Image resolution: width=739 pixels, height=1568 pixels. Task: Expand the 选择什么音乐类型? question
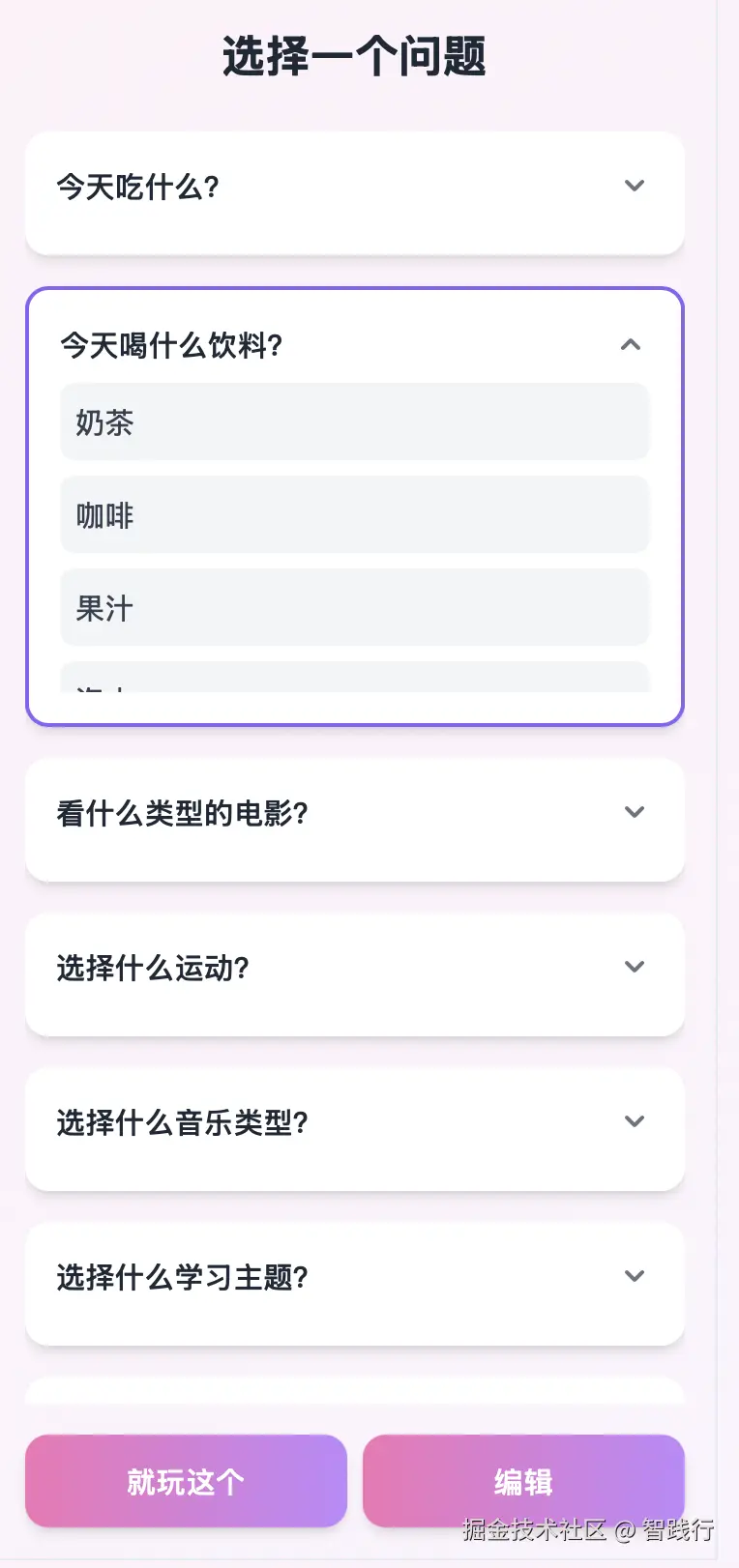(354, 1122)
